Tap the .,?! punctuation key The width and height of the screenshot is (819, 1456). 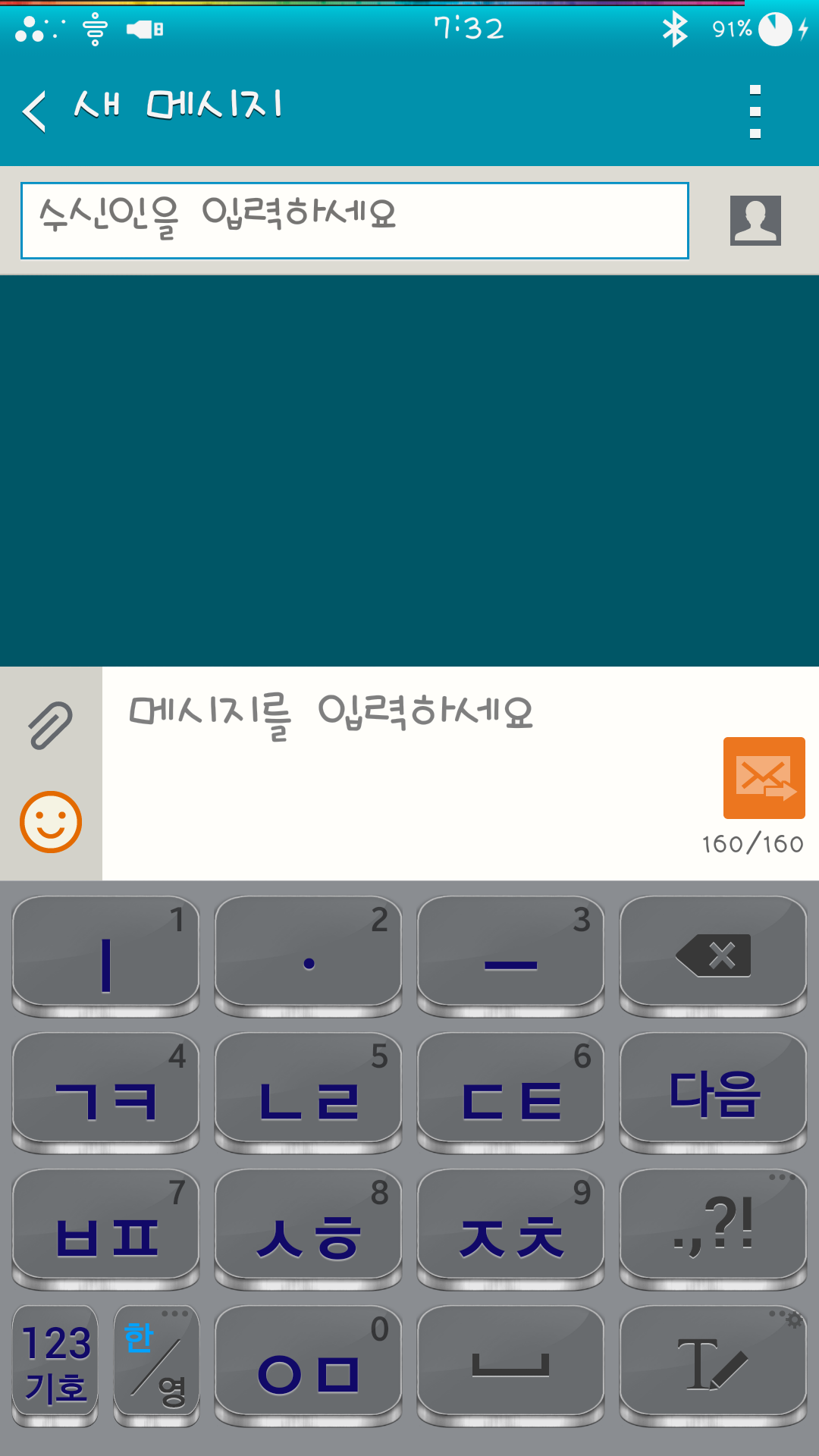(x=713, y=1227)
